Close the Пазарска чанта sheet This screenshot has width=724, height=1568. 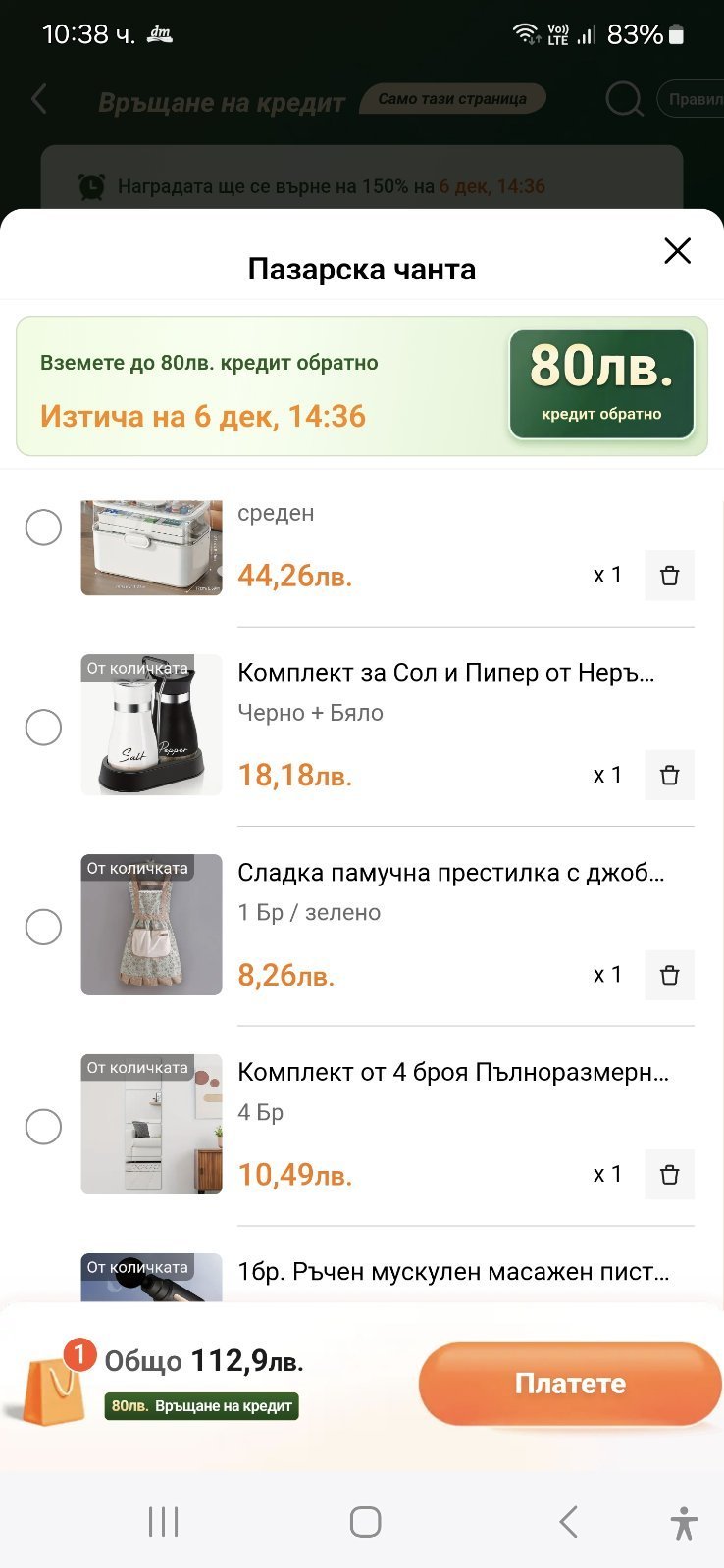(x=677, y=251)
